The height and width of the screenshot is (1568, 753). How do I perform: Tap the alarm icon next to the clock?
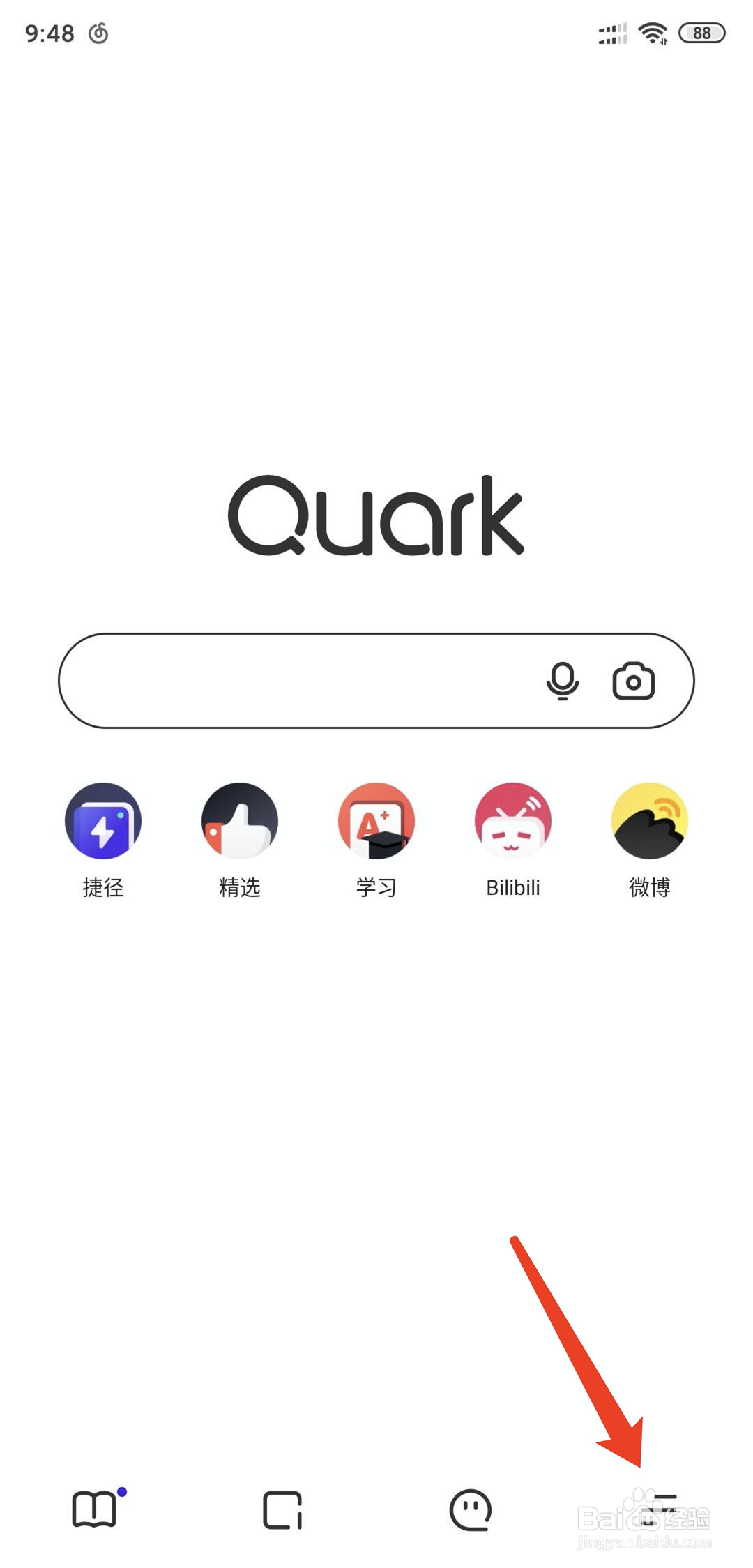coord(98,33)
